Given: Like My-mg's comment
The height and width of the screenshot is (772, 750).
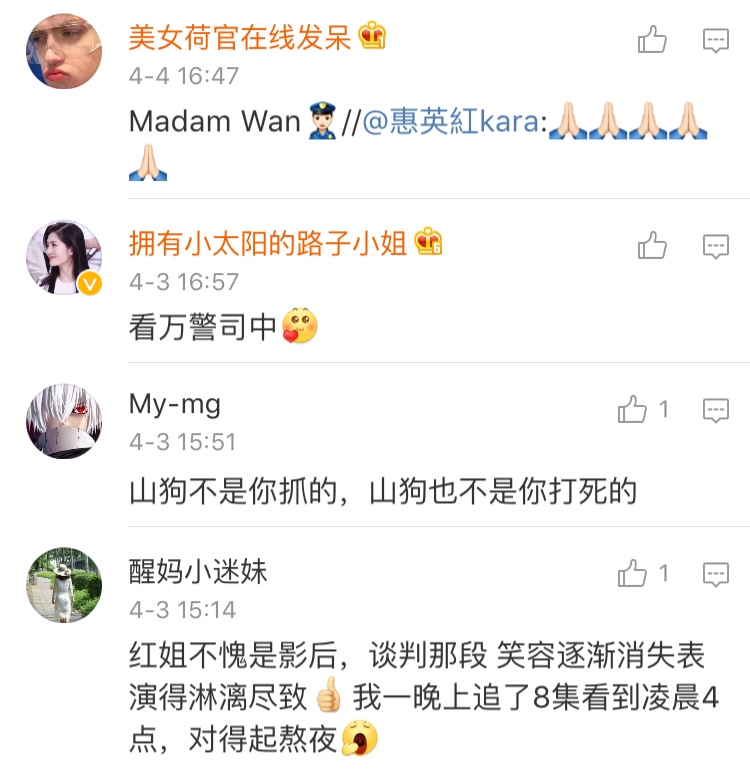Looking at the screenshot, I should click(x=633, y=409).
